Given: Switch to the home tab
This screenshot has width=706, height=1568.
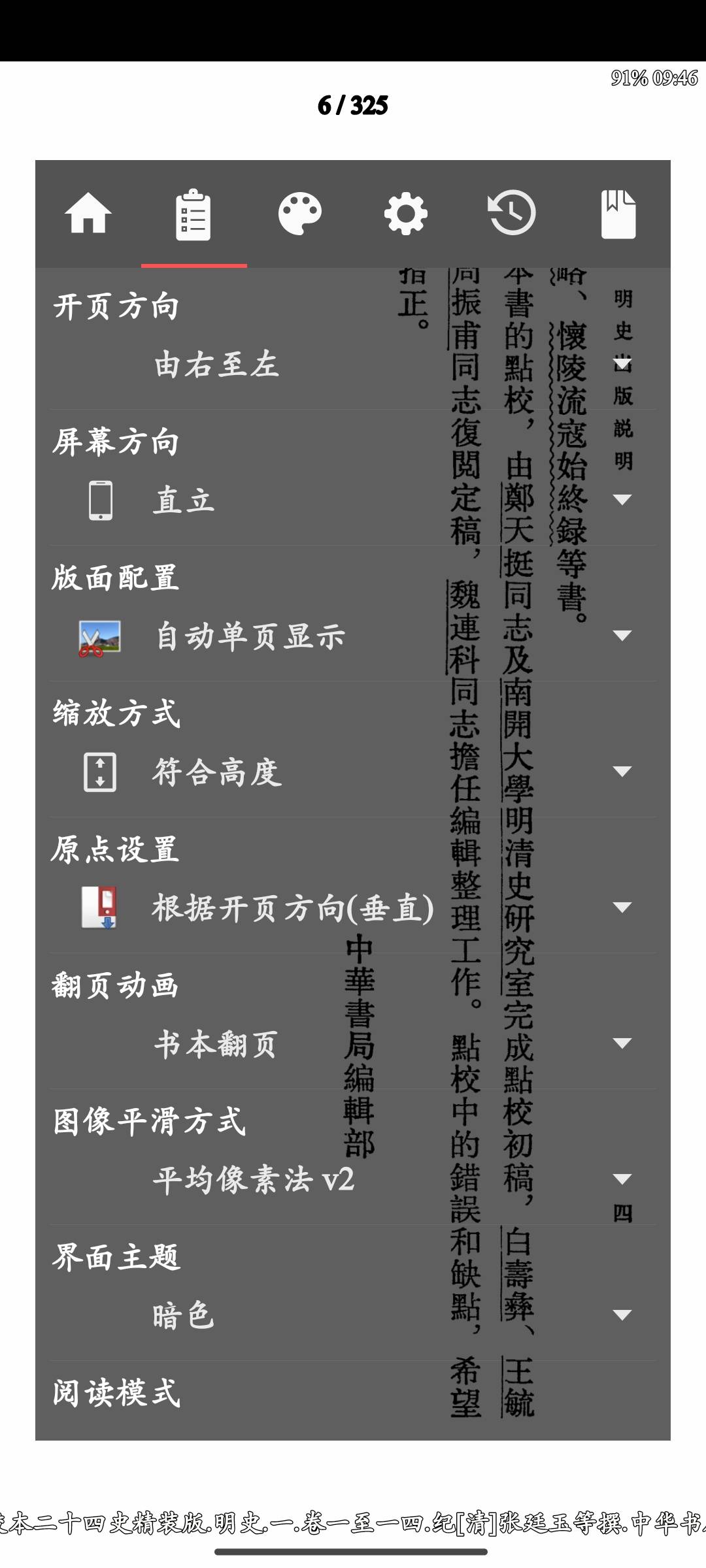Looking at the screenshot, I should tap(88, 214).
